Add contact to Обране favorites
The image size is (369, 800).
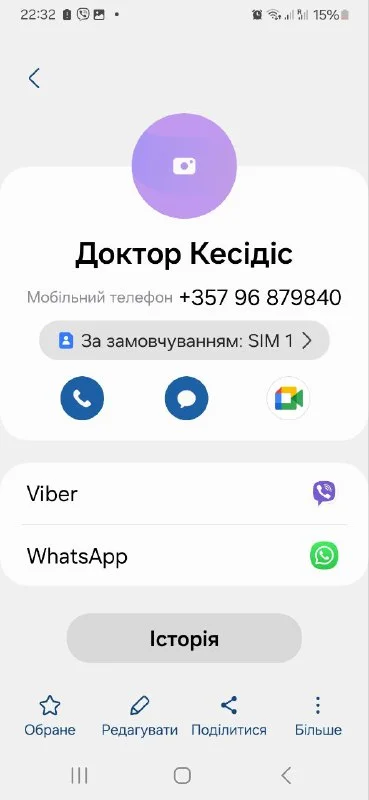pos(50,716)
